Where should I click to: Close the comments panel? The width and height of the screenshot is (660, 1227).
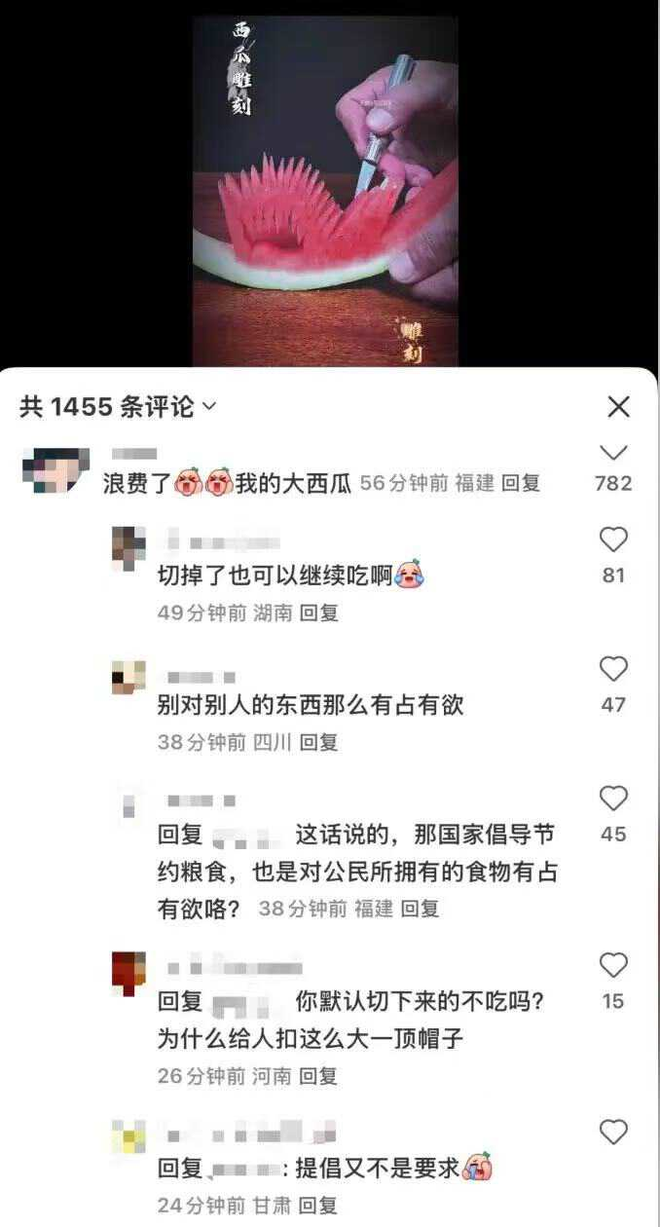pyautogui.click(x=619, y=407)
